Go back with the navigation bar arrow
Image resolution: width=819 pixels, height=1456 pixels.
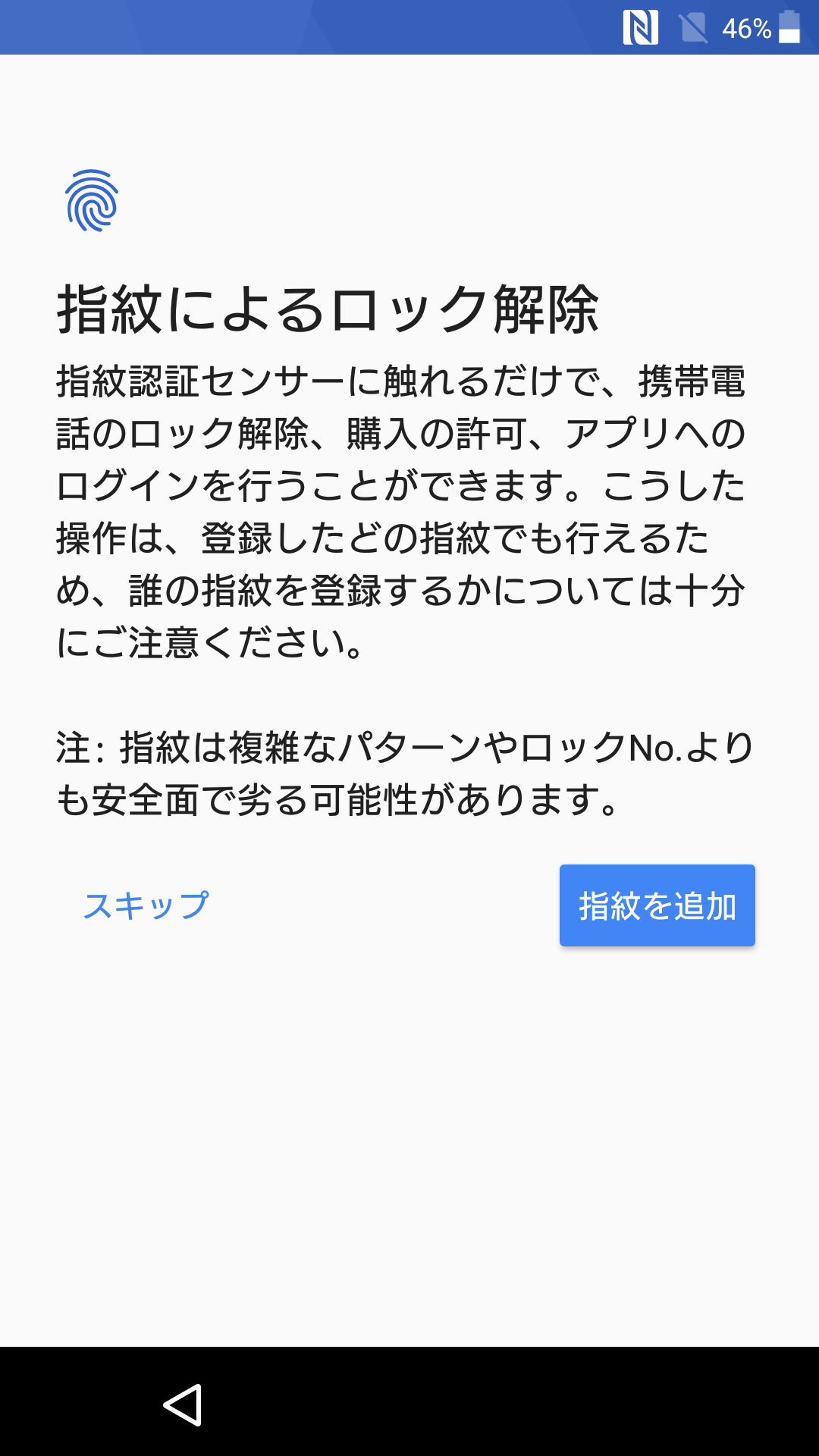tap(182, 1405)
